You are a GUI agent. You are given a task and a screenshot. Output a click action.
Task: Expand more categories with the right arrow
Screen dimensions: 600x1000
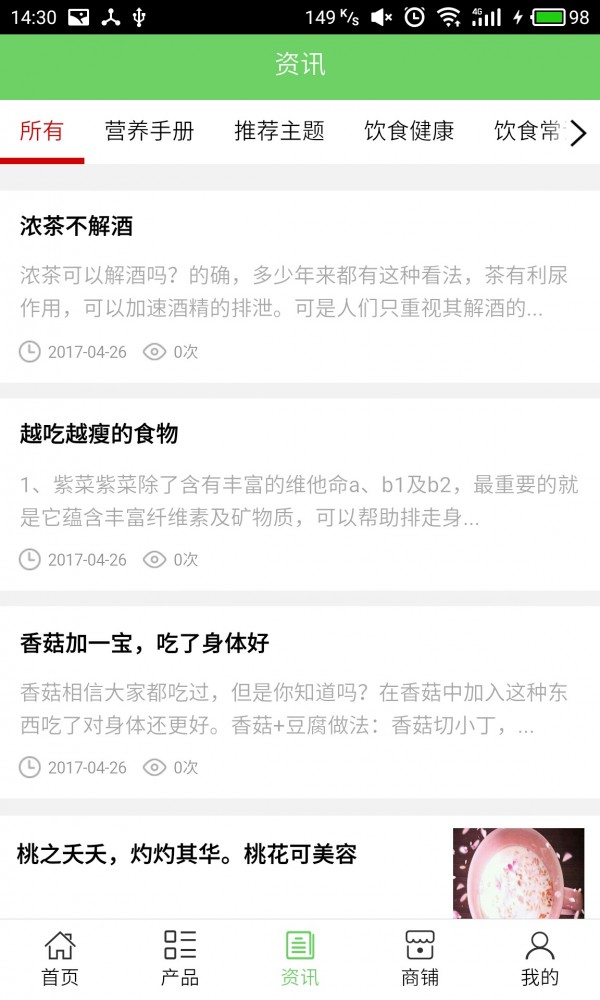click(x=578, y=133)
